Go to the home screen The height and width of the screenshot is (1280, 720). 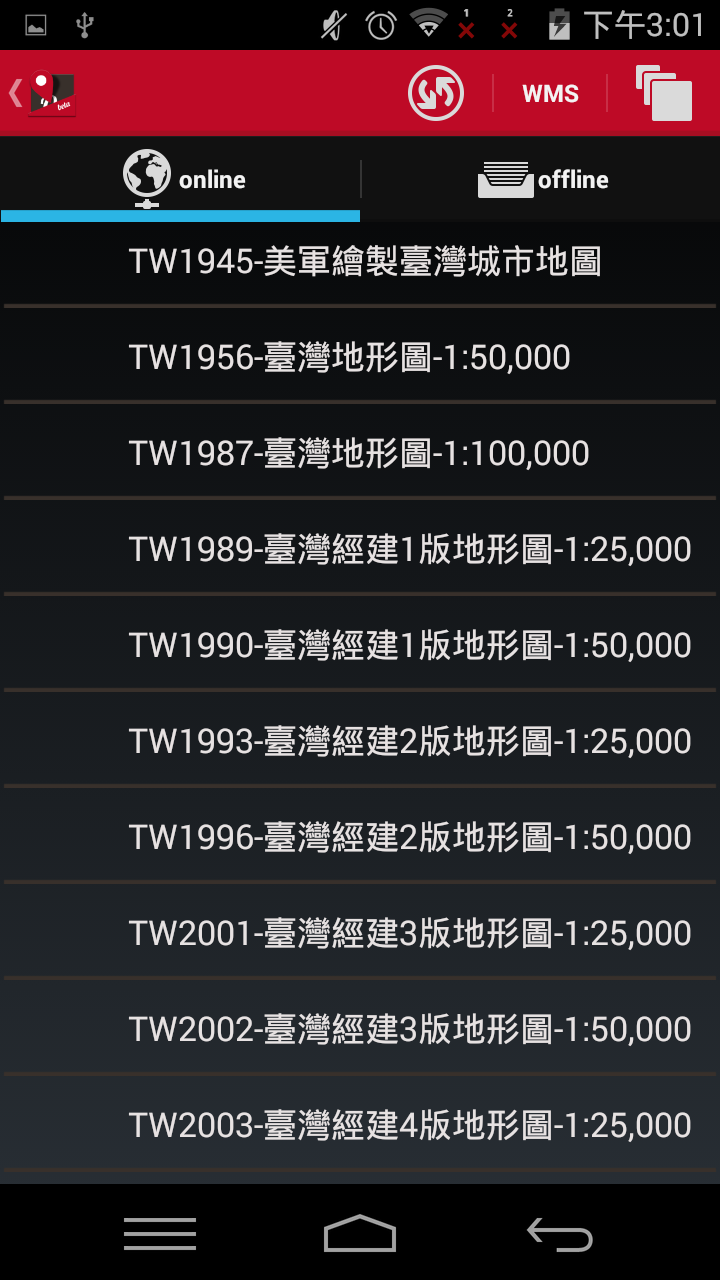pyautogui.click(x=360, y=1234)
